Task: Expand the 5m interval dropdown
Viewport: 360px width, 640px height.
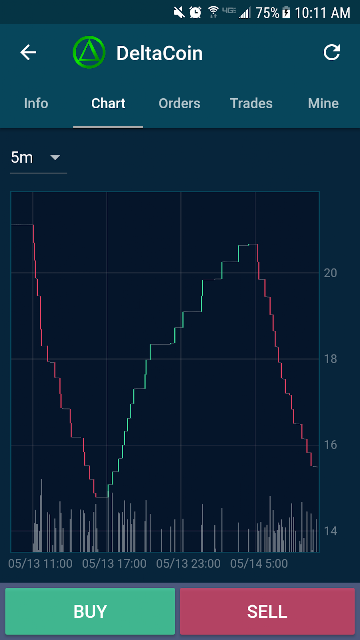Action: pyautogui.click(x=38, y=158)
